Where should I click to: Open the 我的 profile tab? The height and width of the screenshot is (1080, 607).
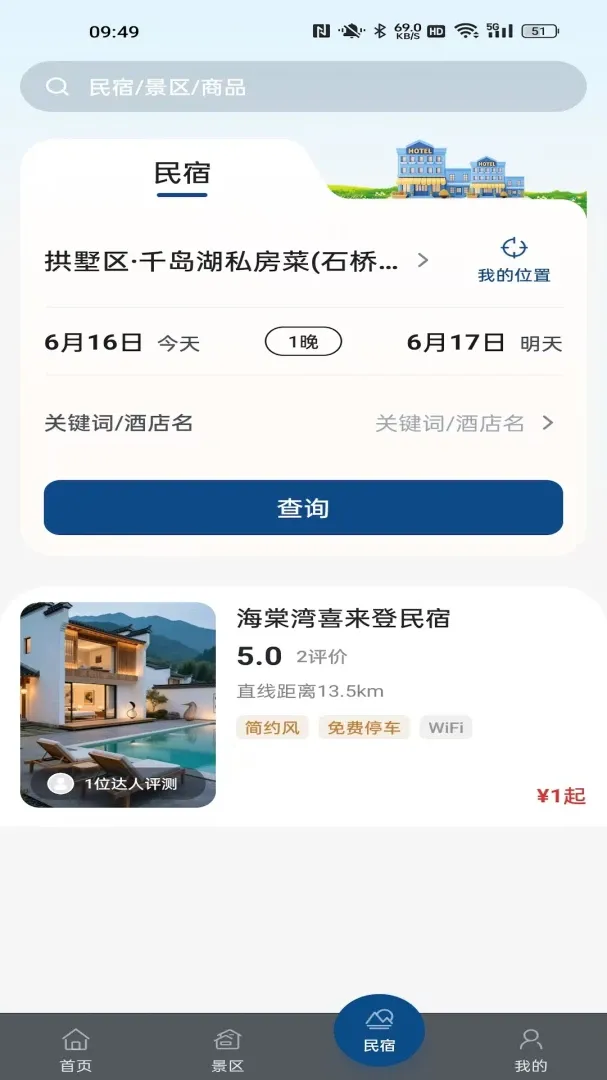[x=531, y=1050]
